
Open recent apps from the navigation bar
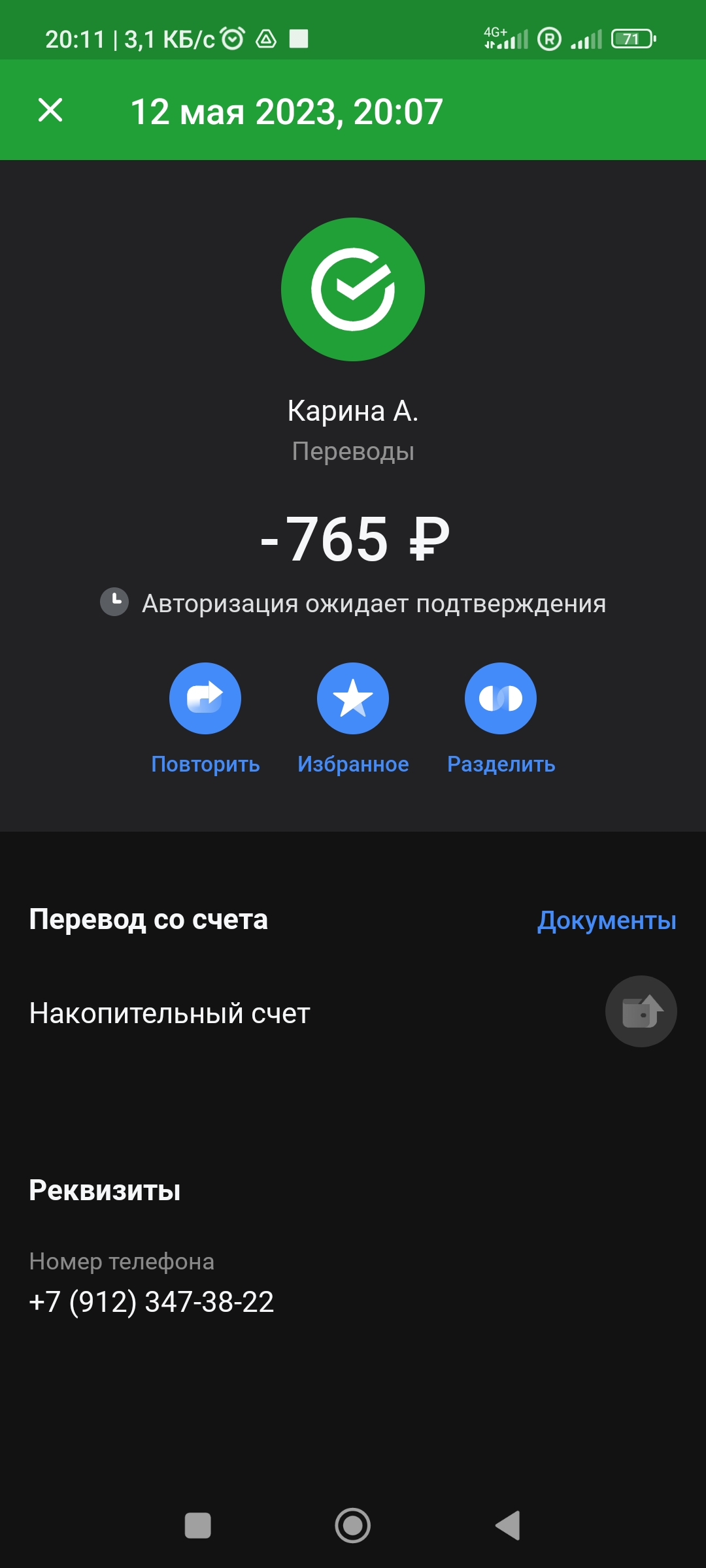click(x=198, y=1526)
